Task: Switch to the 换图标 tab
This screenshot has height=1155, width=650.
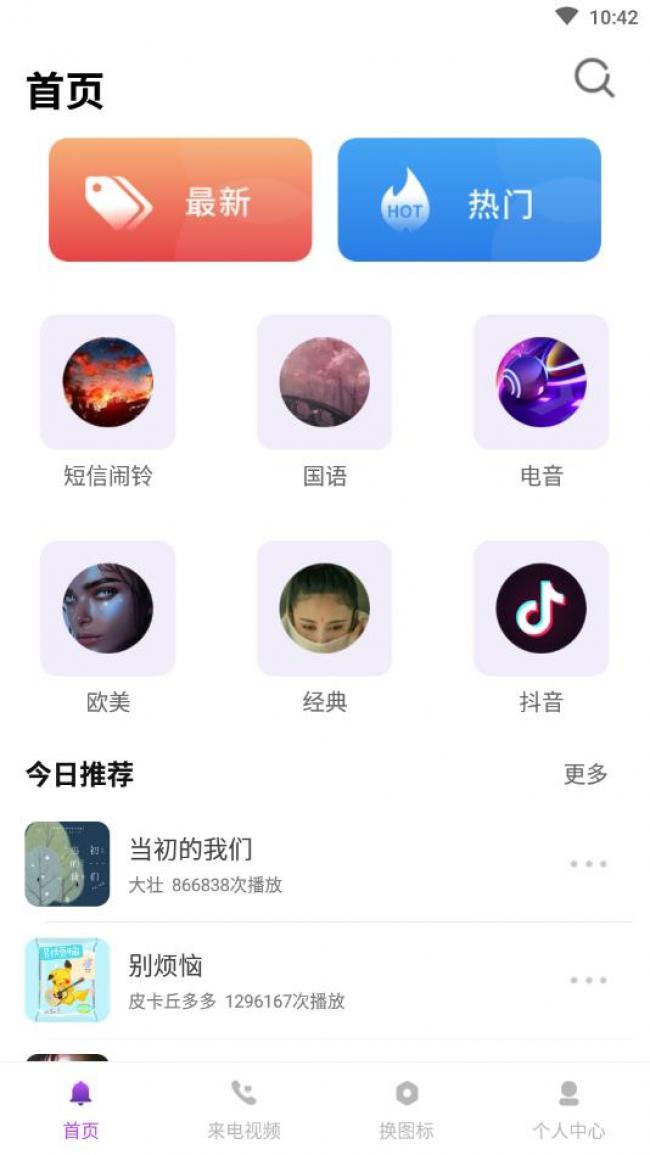Action: coord(406,1110)
